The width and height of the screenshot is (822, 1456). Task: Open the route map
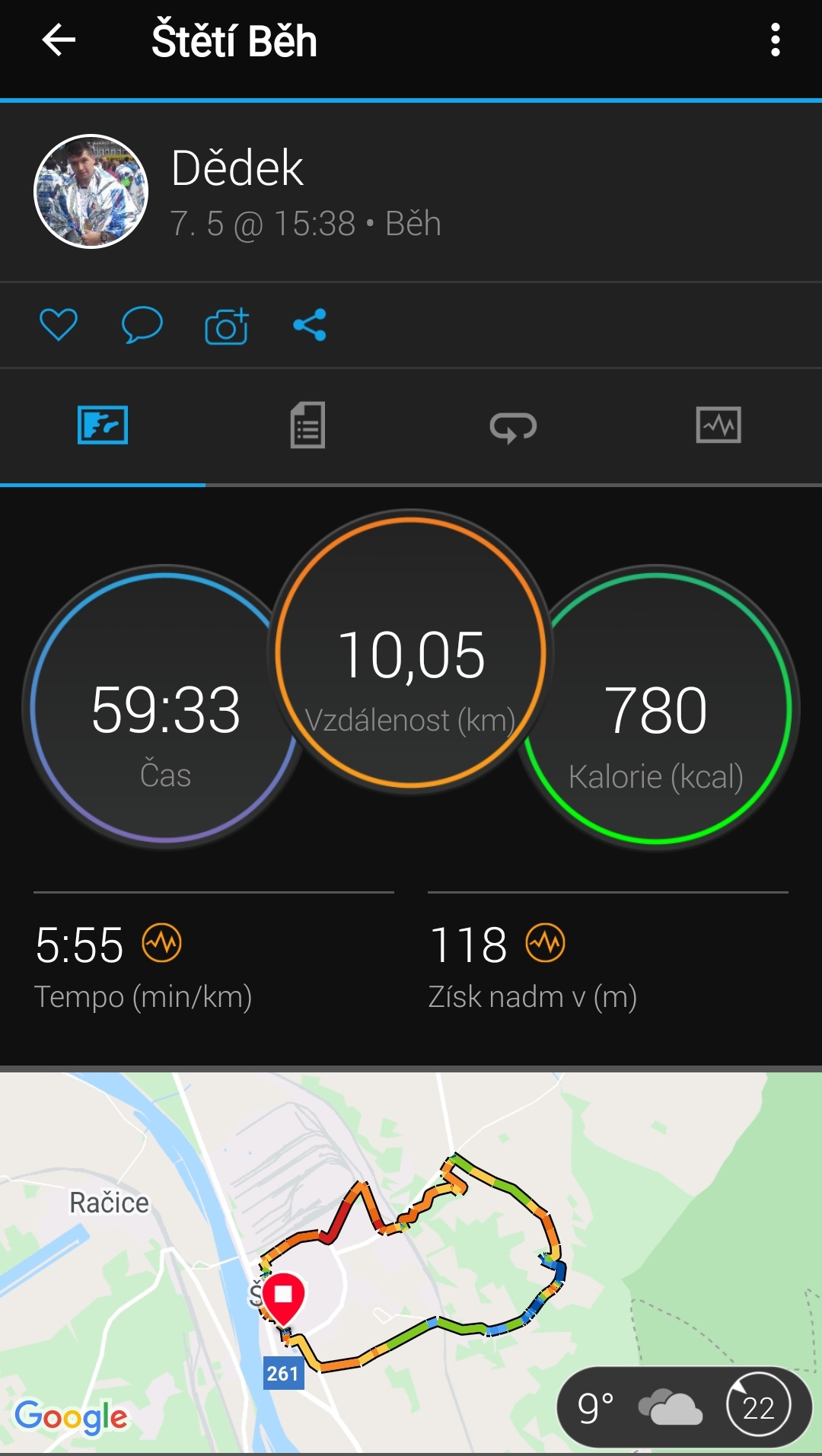click(411, 1262)
